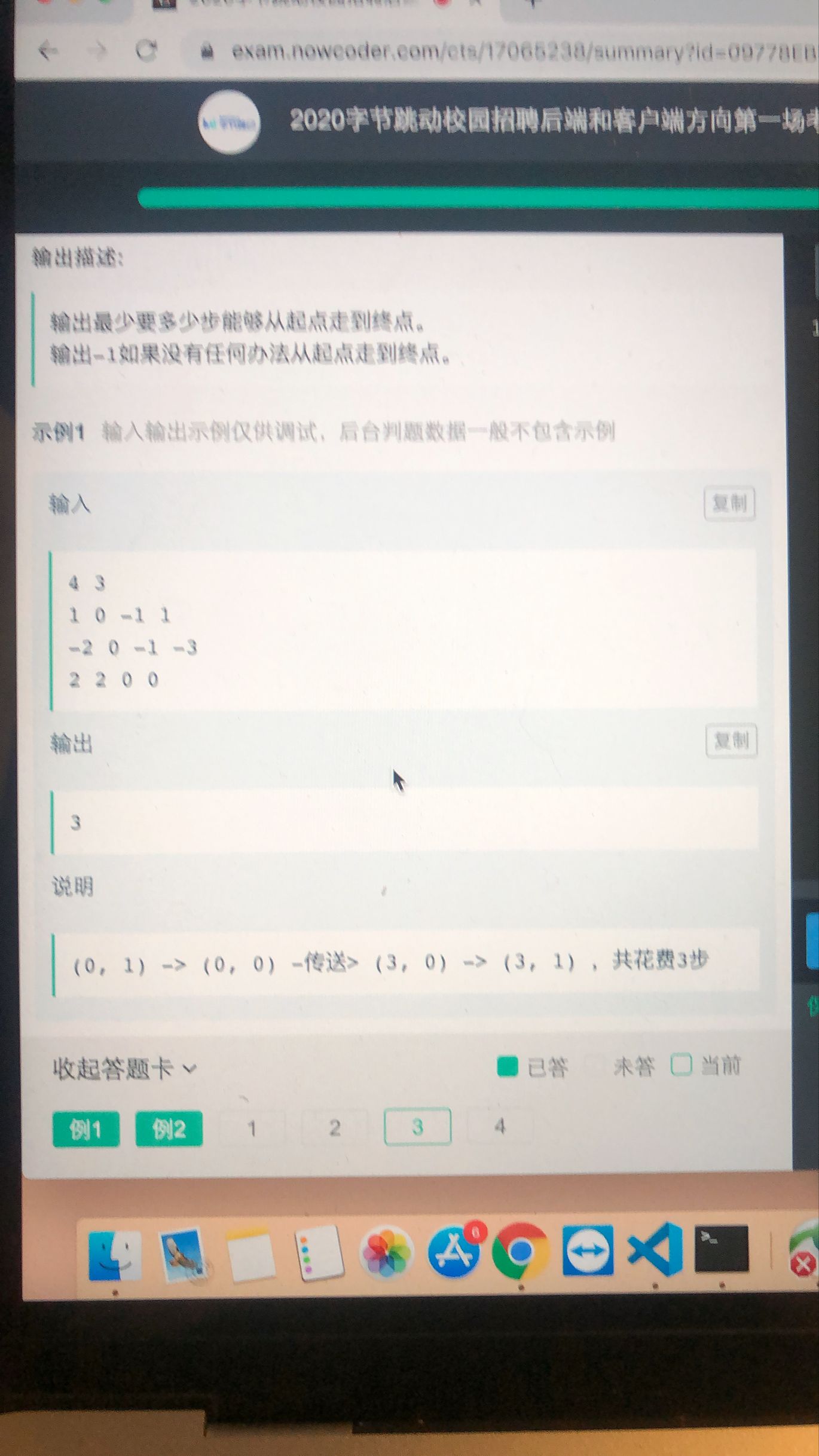Go back in the browser
819x1456 pixels.
tap(48, 51)
